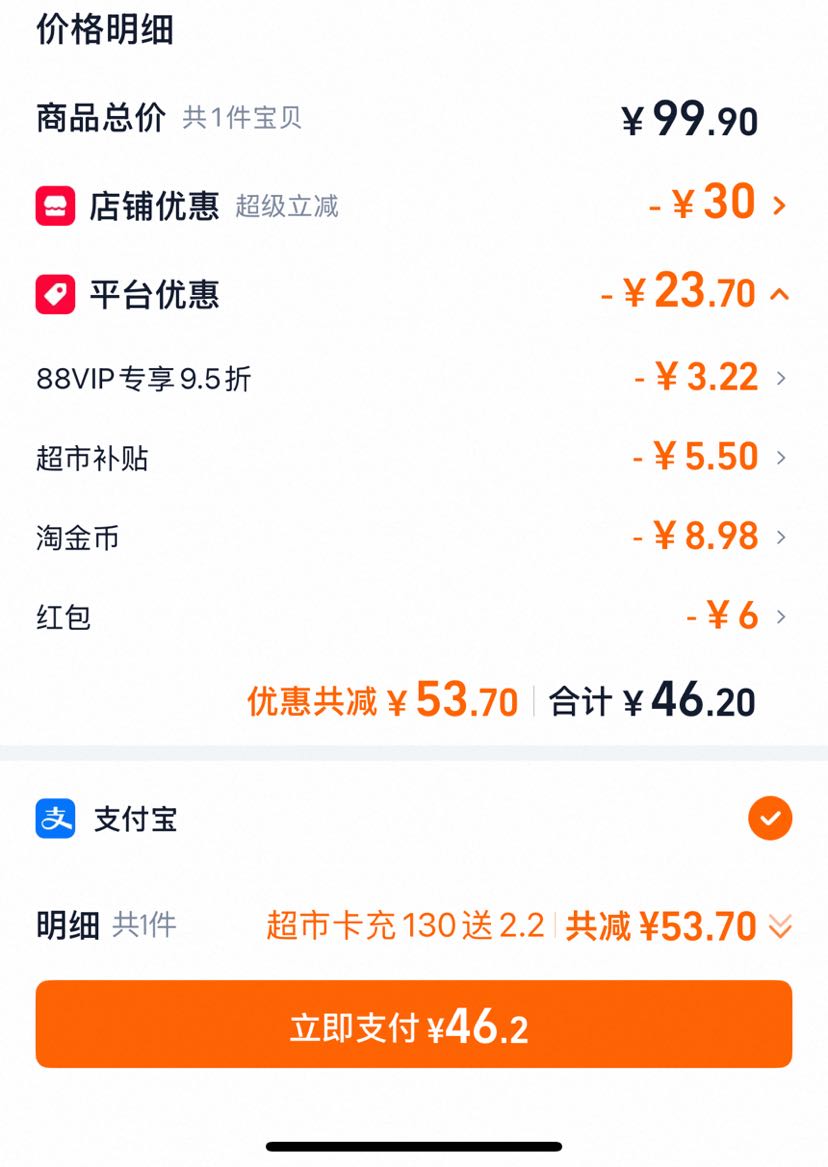The height and width of the screenshot is (1167, 828).
Task: Collapse the 平台优惠 platform discount section
Action: click(x=414, y=293)
